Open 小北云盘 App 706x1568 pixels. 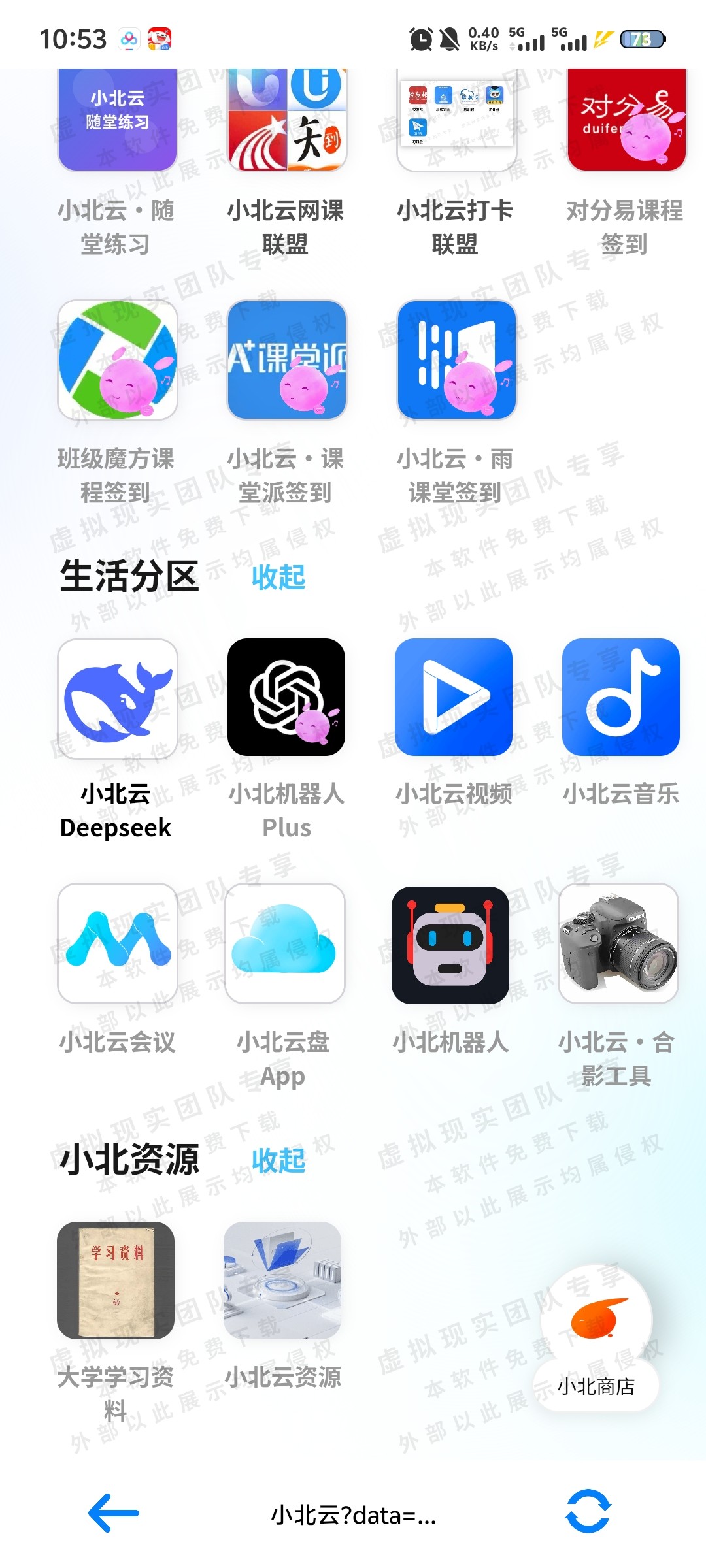pyautogui.click(x=285, y=943)
